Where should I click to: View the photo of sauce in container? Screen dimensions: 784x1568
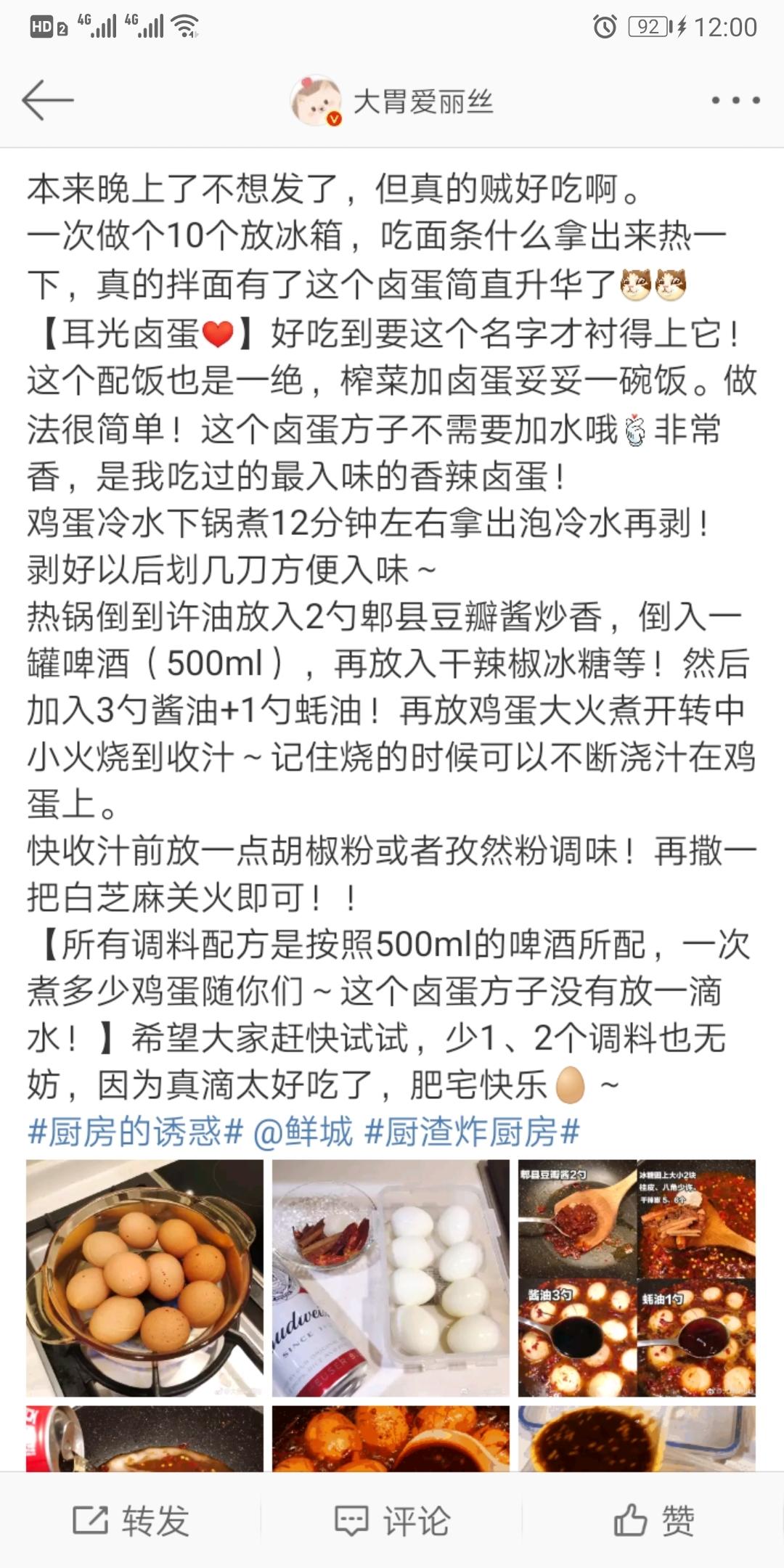[637, 1439]
